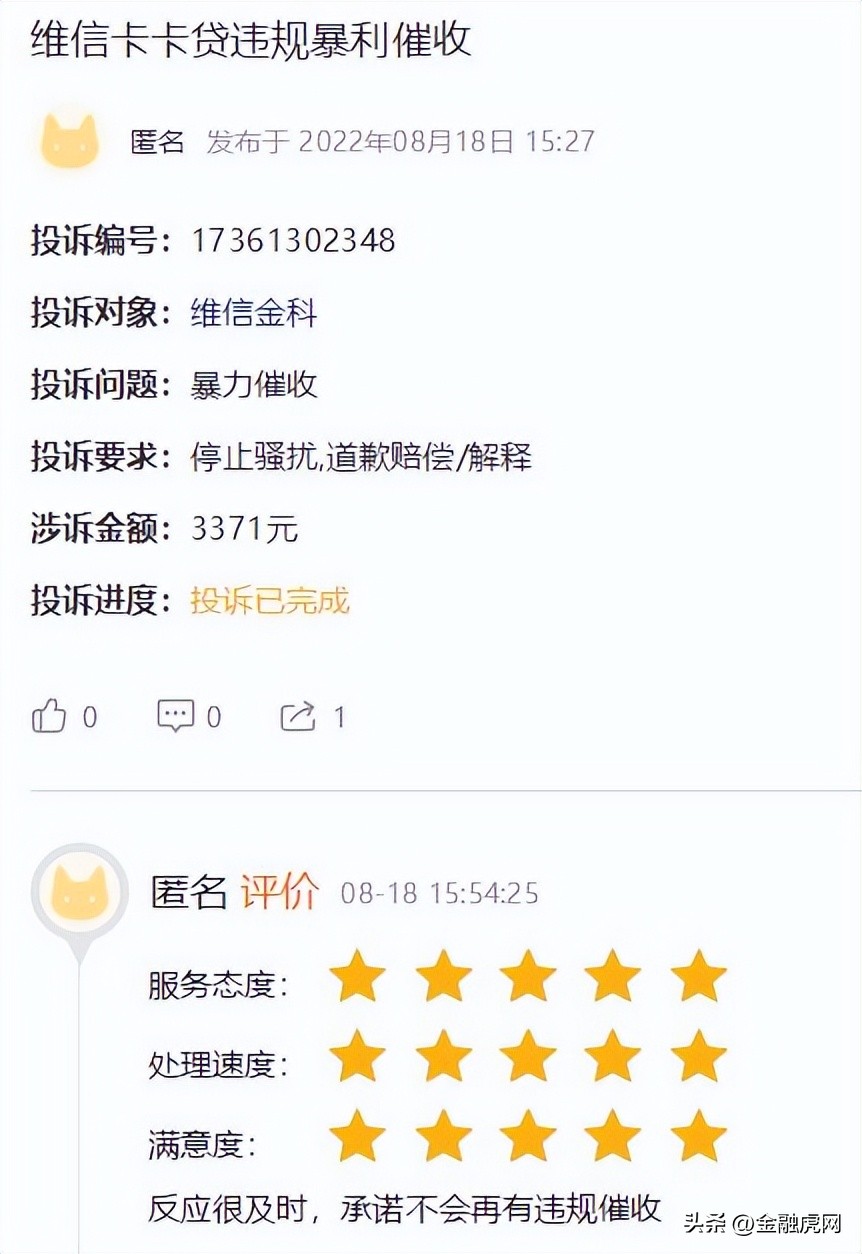Expand the 评价 review section
This screenshot has width=862, height=1254.
click(x=280, y=895)
